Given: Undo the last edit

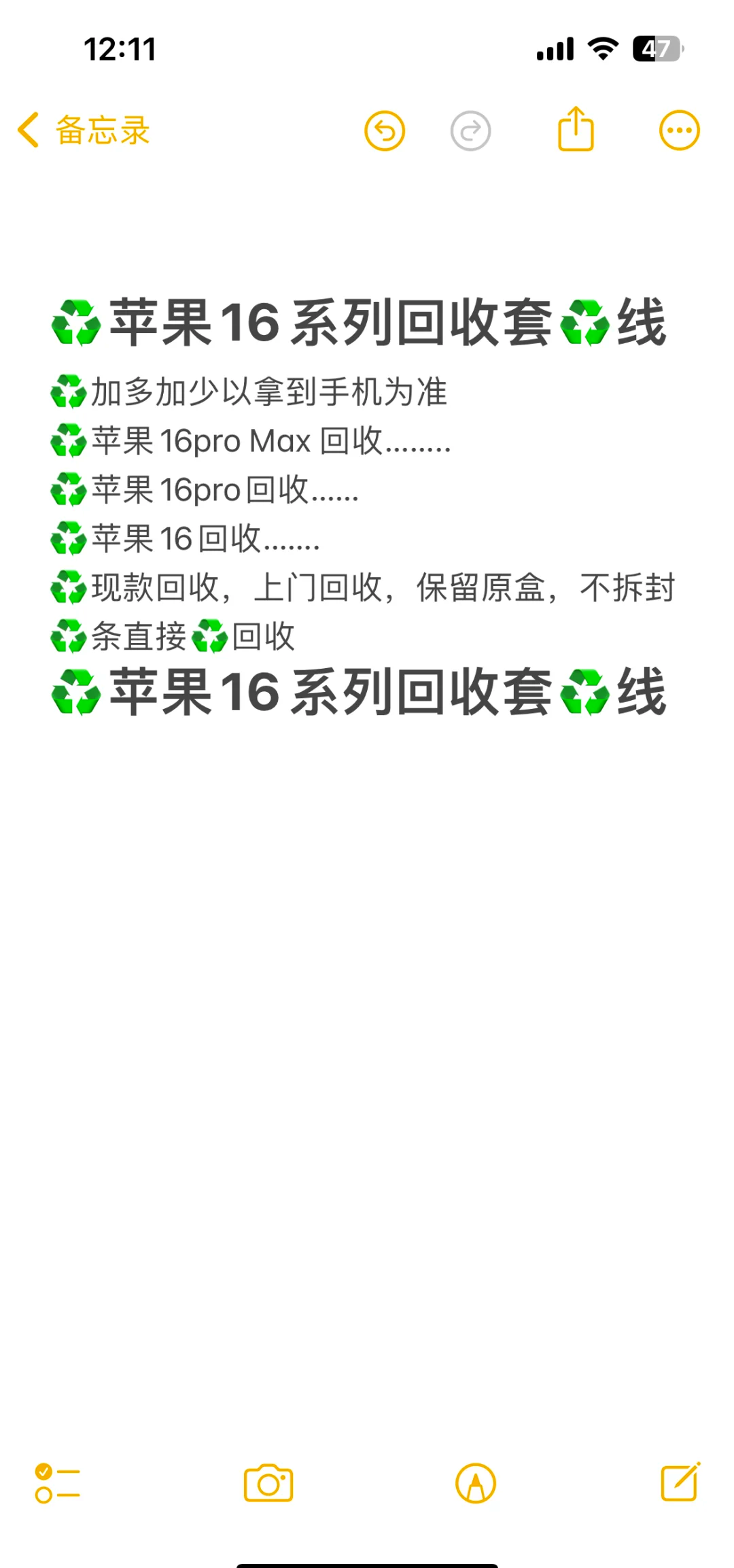Looking at the screenshot, I should [x=385, y=130].
